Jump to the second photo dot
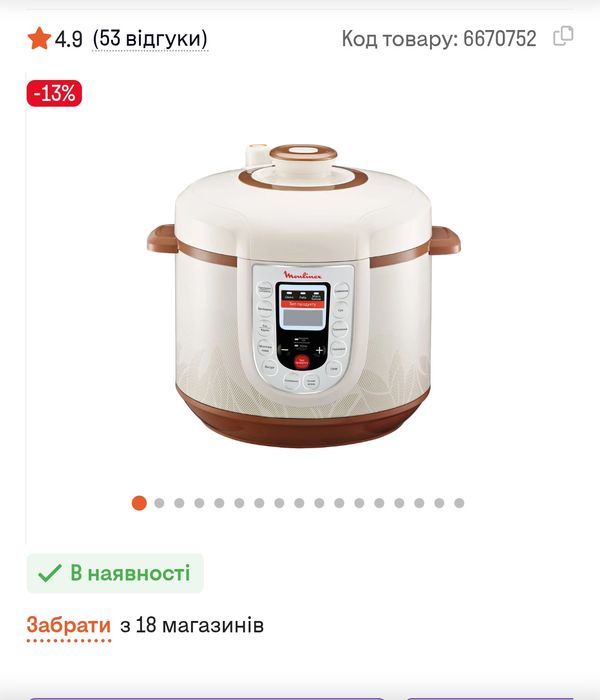600x700 pixels. point(159,503)
